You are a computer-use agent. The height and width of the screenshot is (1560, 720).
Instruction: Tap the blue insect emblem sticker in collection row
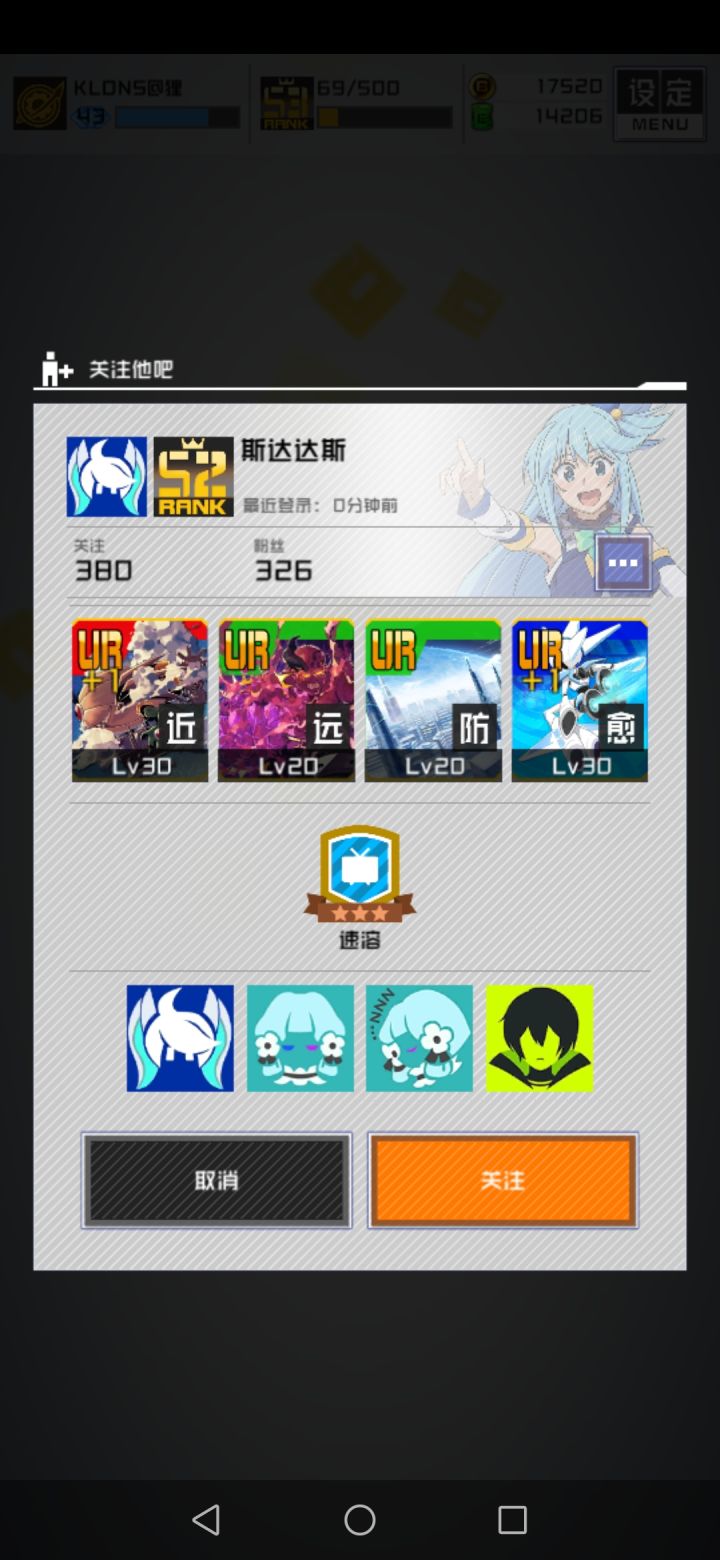(x=179, y=1038)
